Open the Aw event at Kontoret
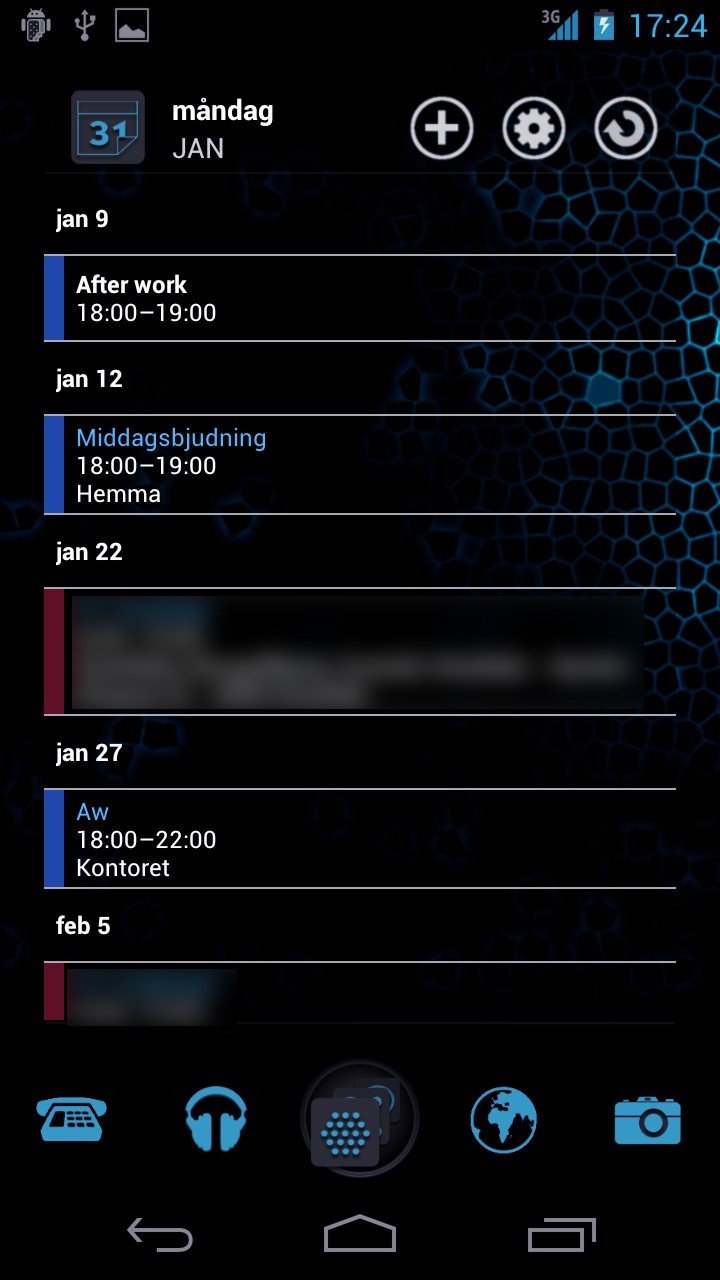The image size is (720, 1280). coord(360,839)
